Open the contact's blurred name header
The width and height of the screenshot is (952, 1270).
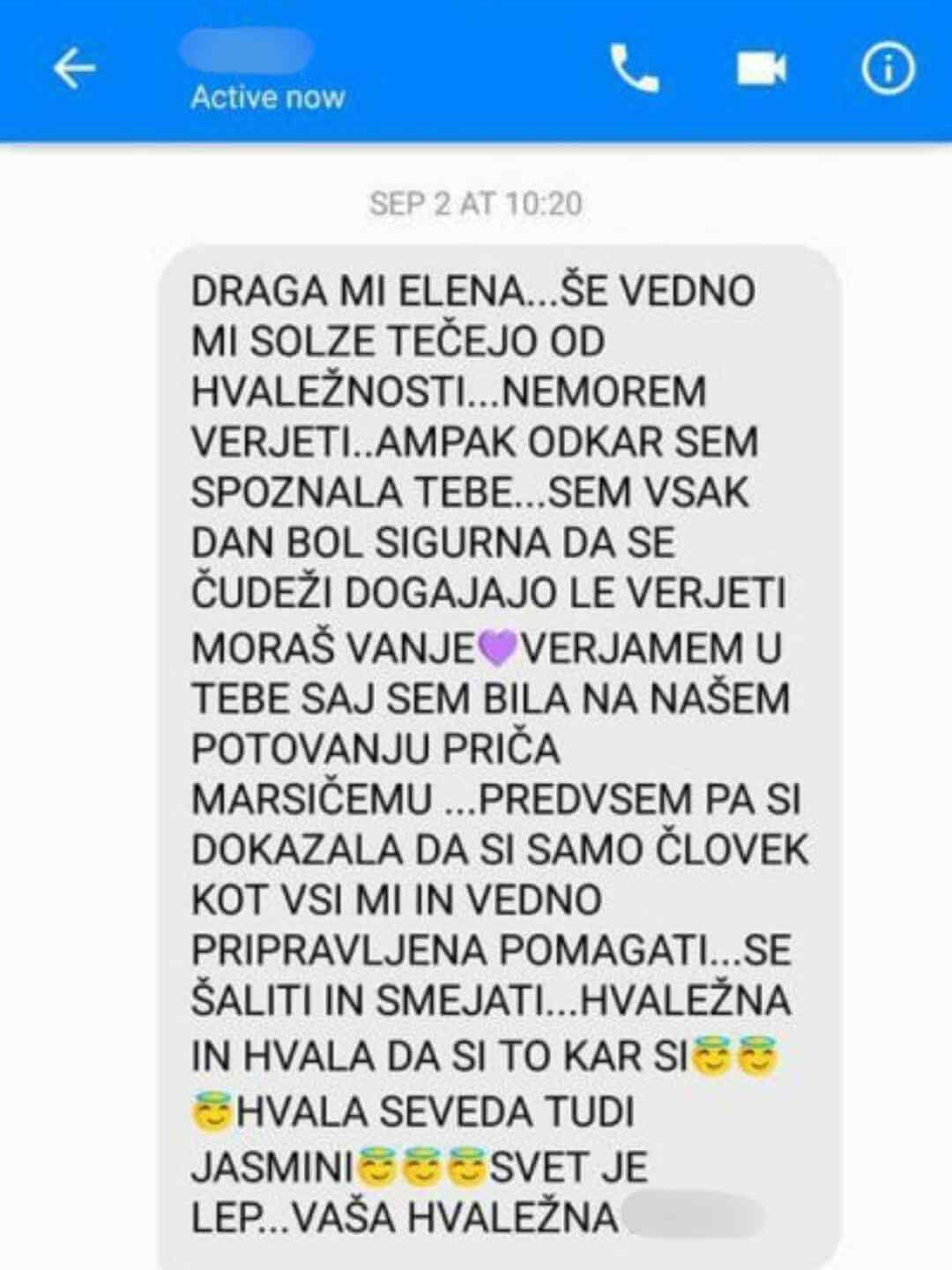(x=247, y=51)
